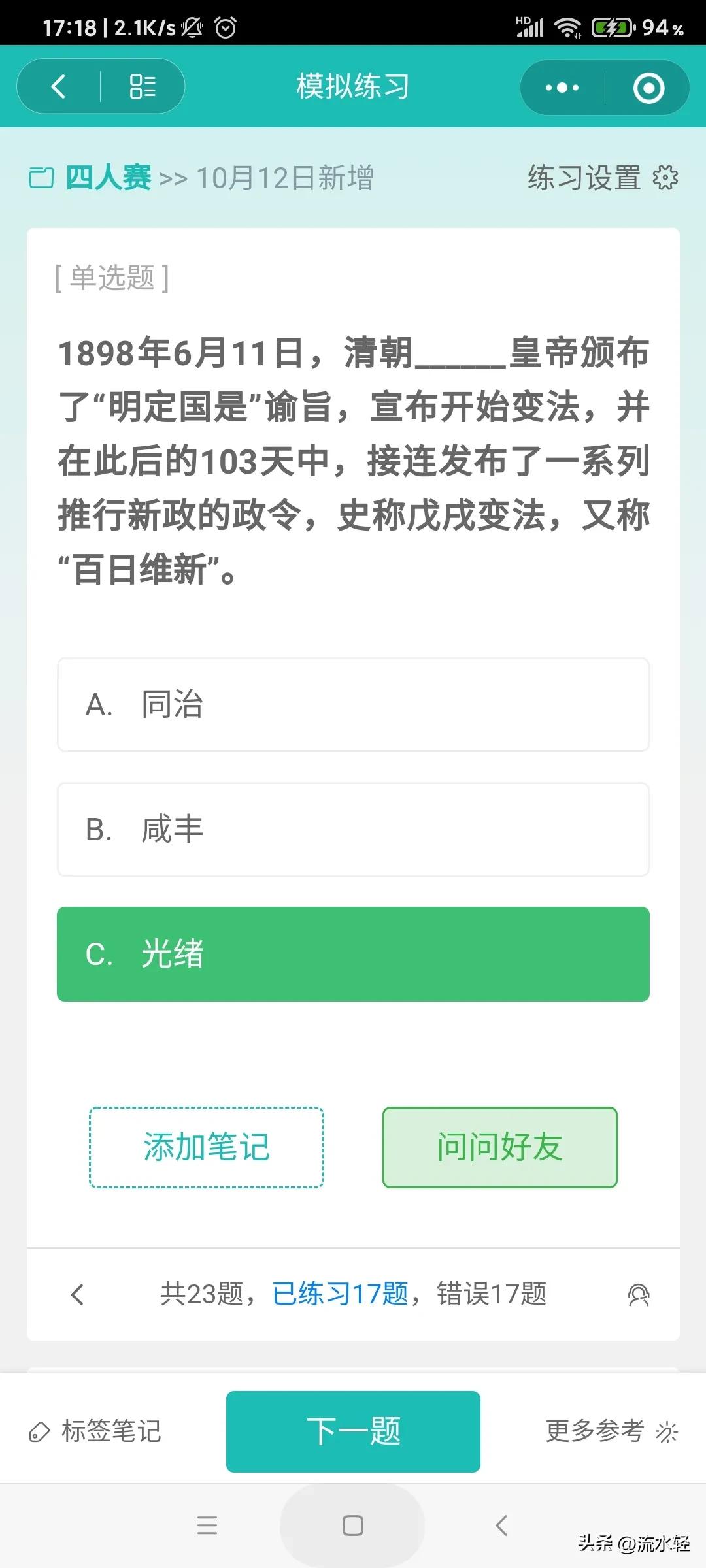Tap the folder icon beside 四人赛
706x1568 pixels.
point(42,178)
